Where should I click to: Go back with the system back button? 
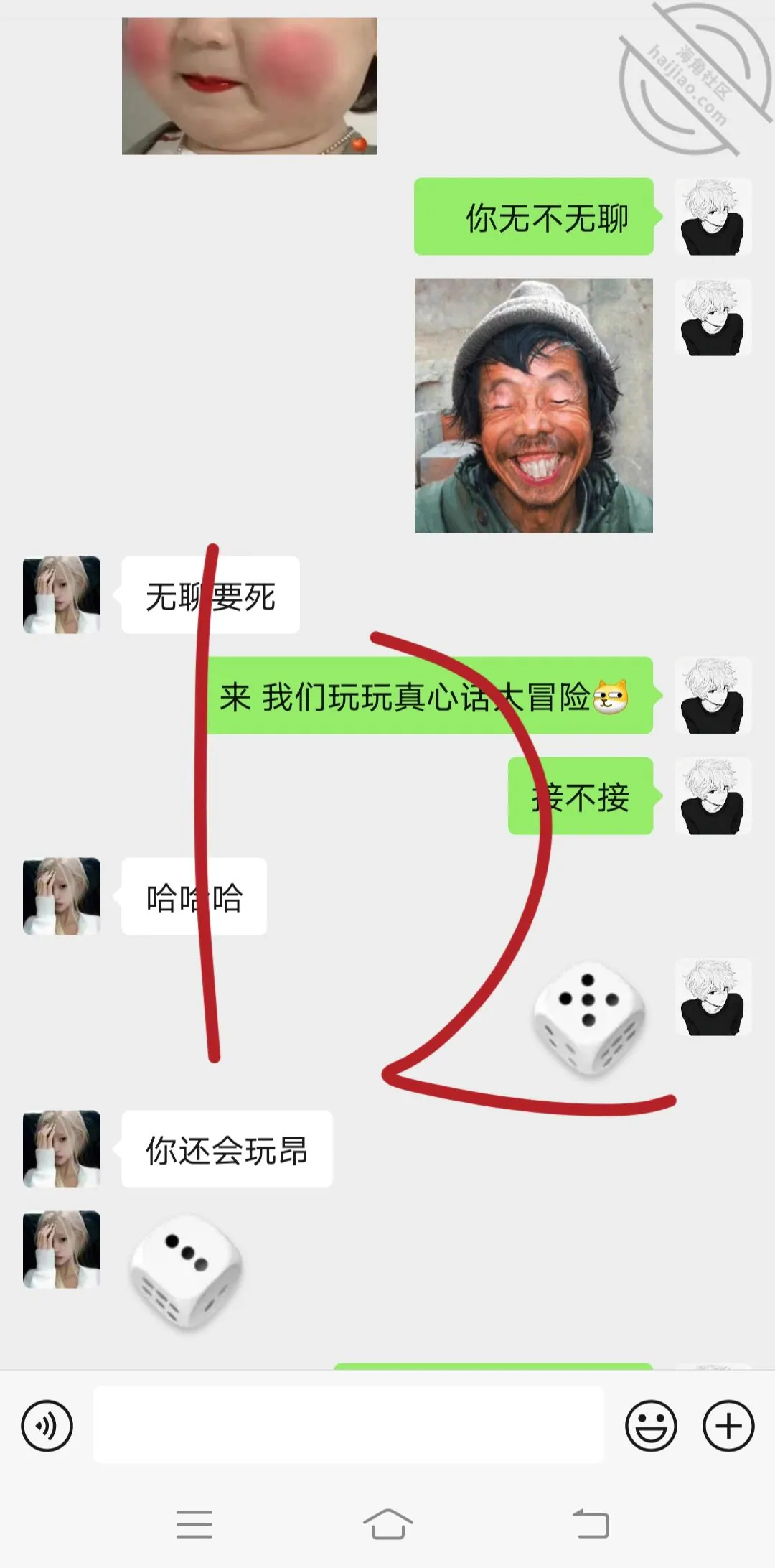(x=591, y=1523)
